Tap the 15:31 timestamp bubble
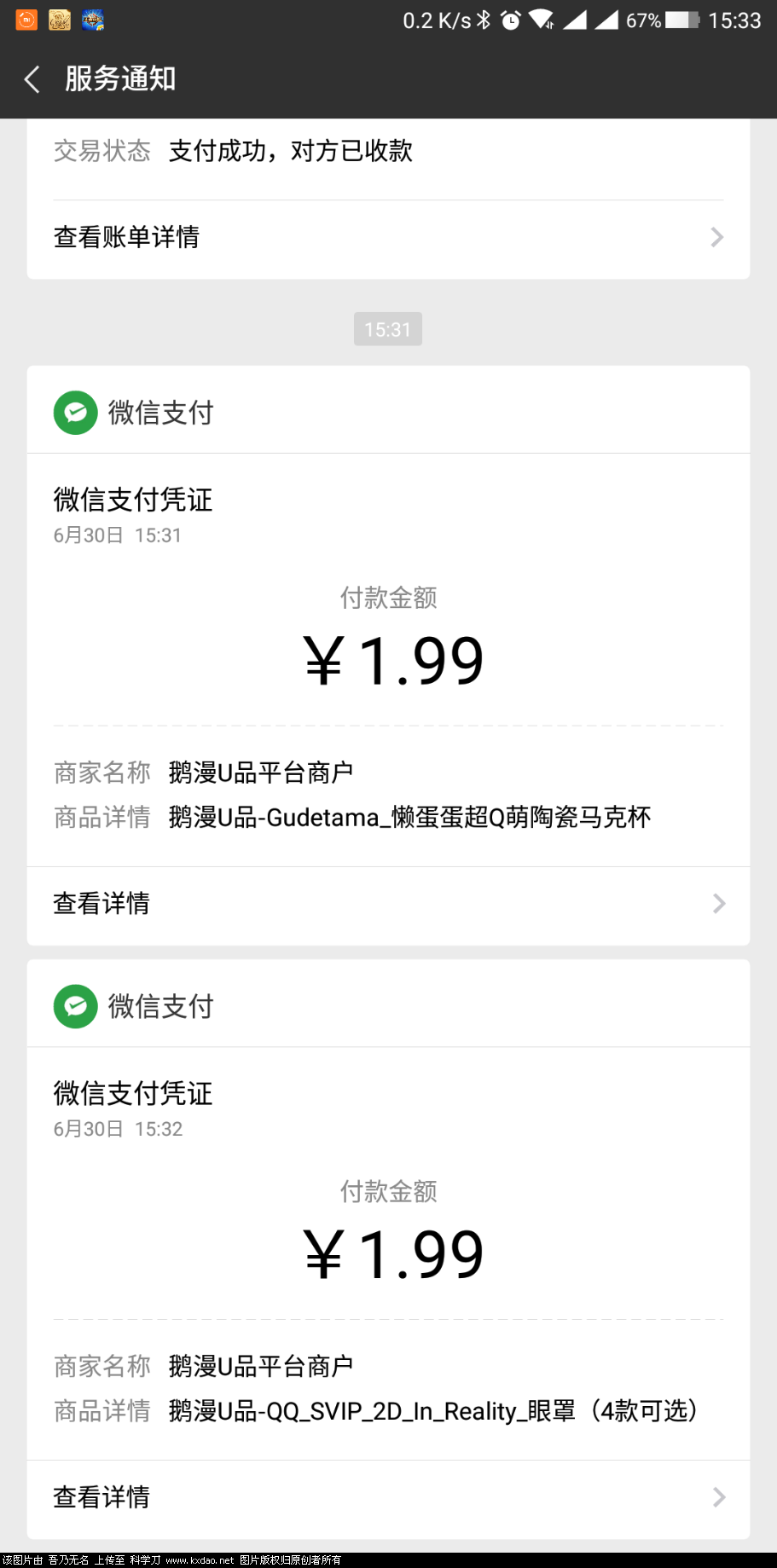This screenshot has width=777, height=1568. (x=388, y=329)
